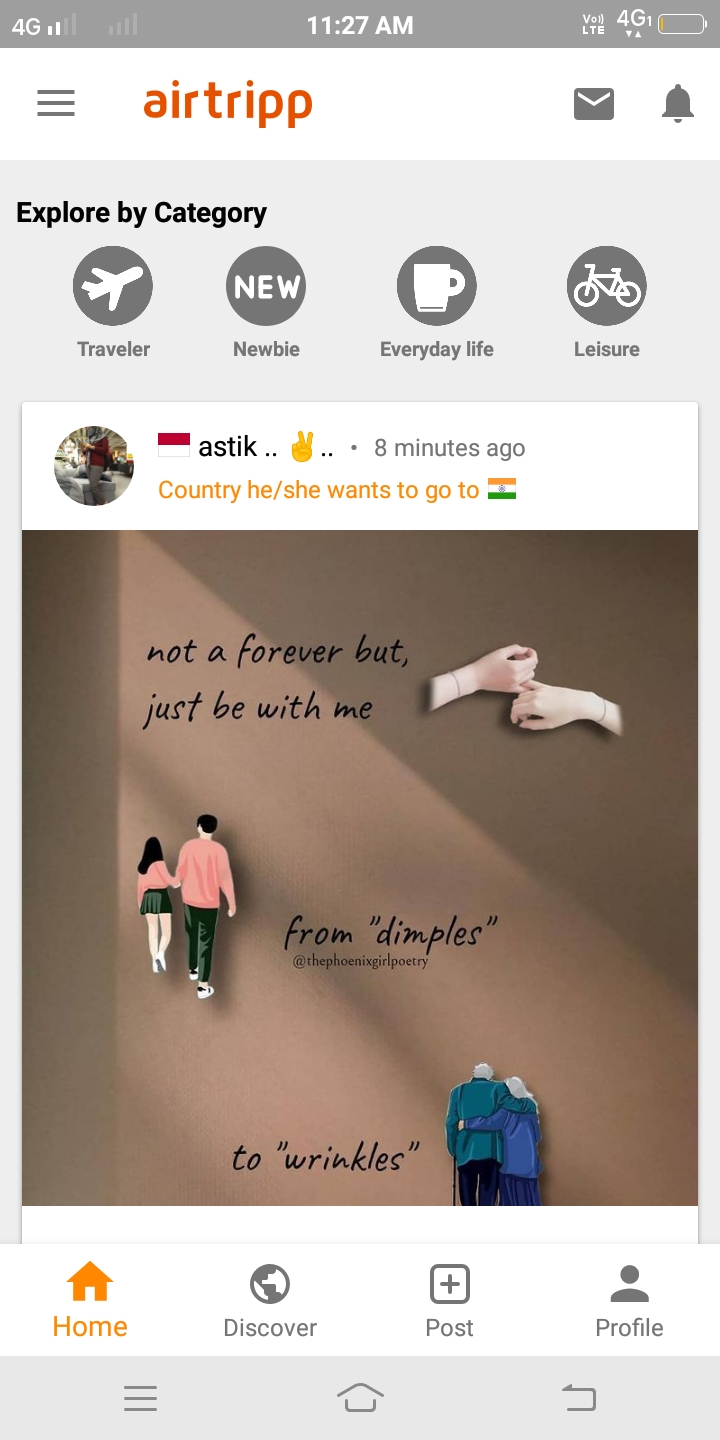Open astik's posted quote image

(360, 867)
